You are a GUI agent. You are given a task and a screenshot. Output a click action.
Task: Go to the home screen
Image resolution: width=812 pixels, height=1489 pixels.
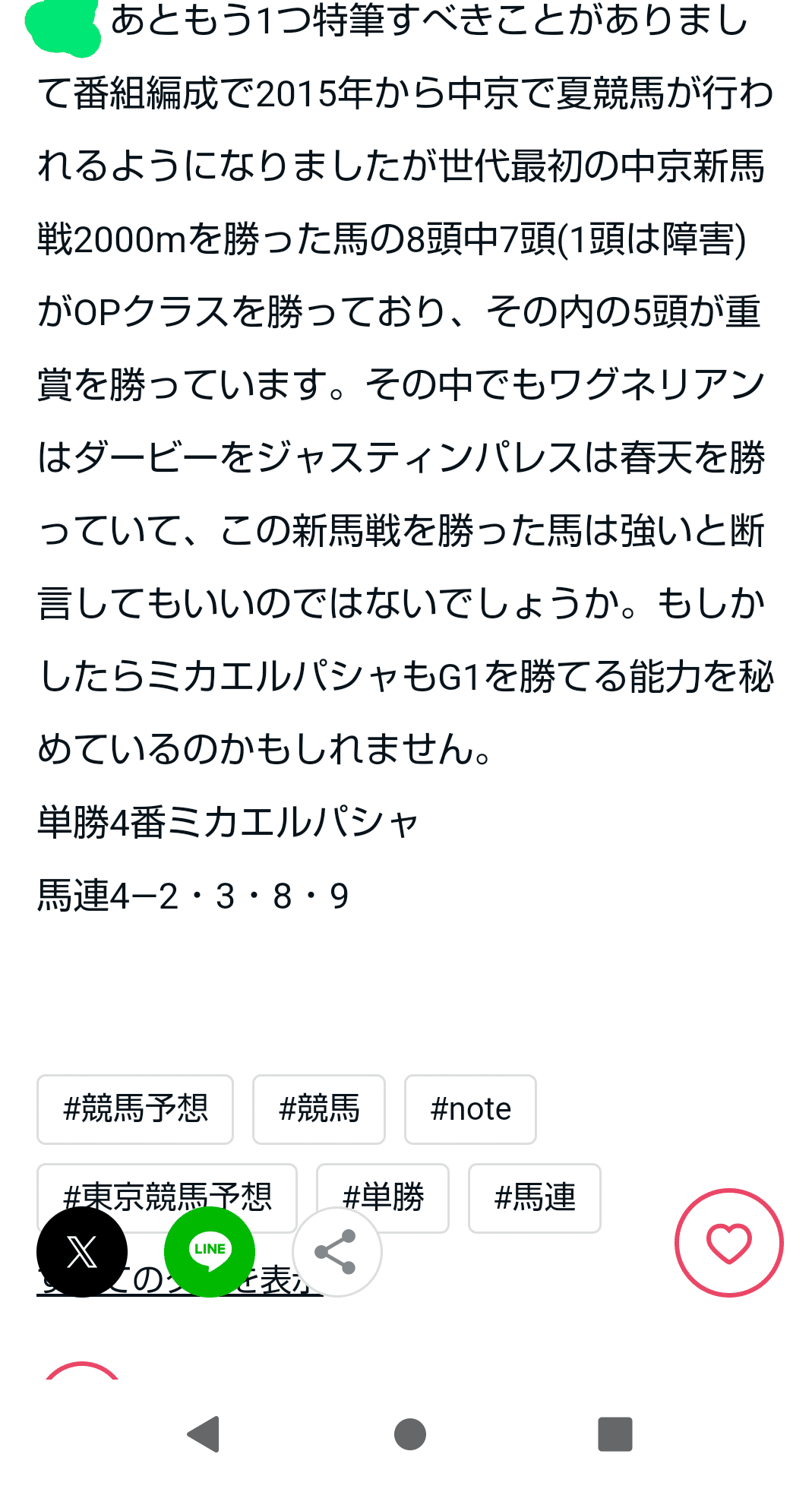[x=410, y=1434]
